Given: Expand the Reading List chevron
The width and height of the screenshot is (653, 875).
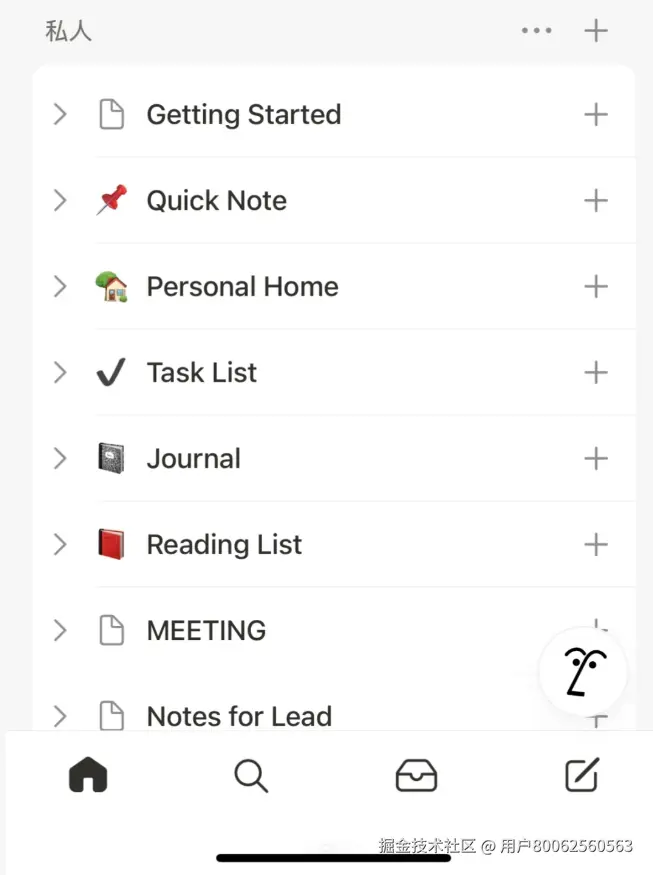Looking at the screenshot, I should [x=60, y=545].
